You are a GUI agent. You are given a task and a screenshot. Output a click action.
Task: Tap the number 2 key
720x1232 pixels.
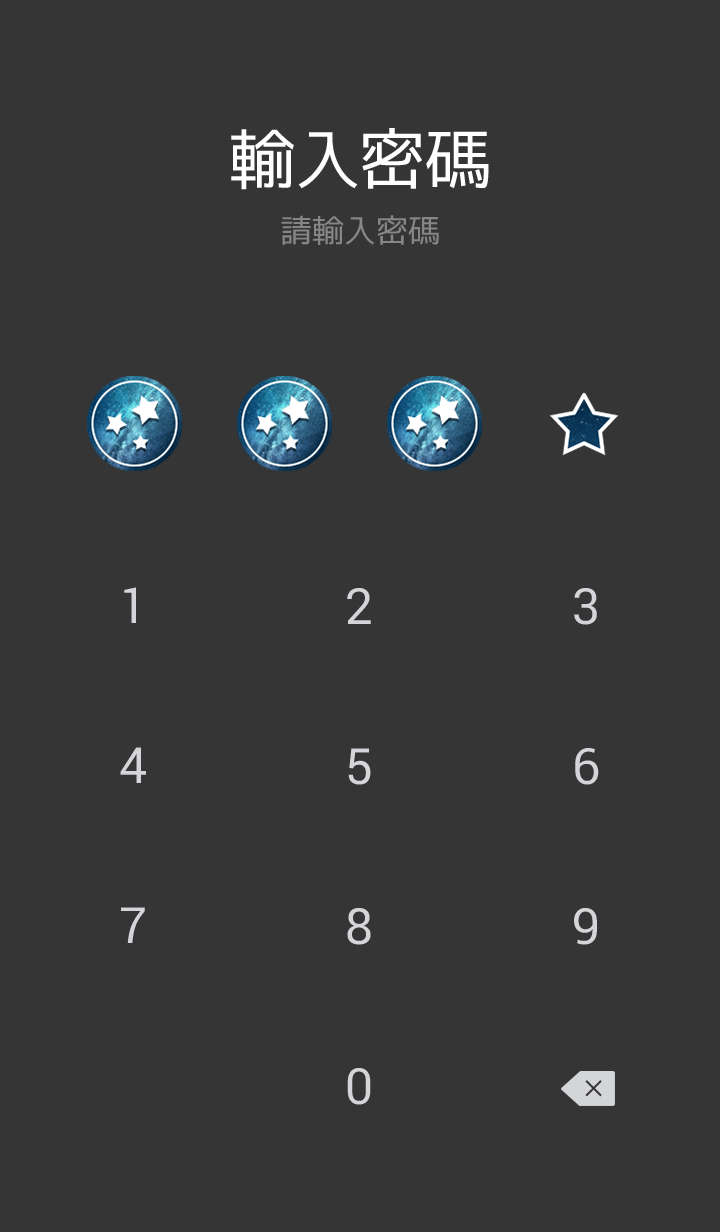click(359, 607)
